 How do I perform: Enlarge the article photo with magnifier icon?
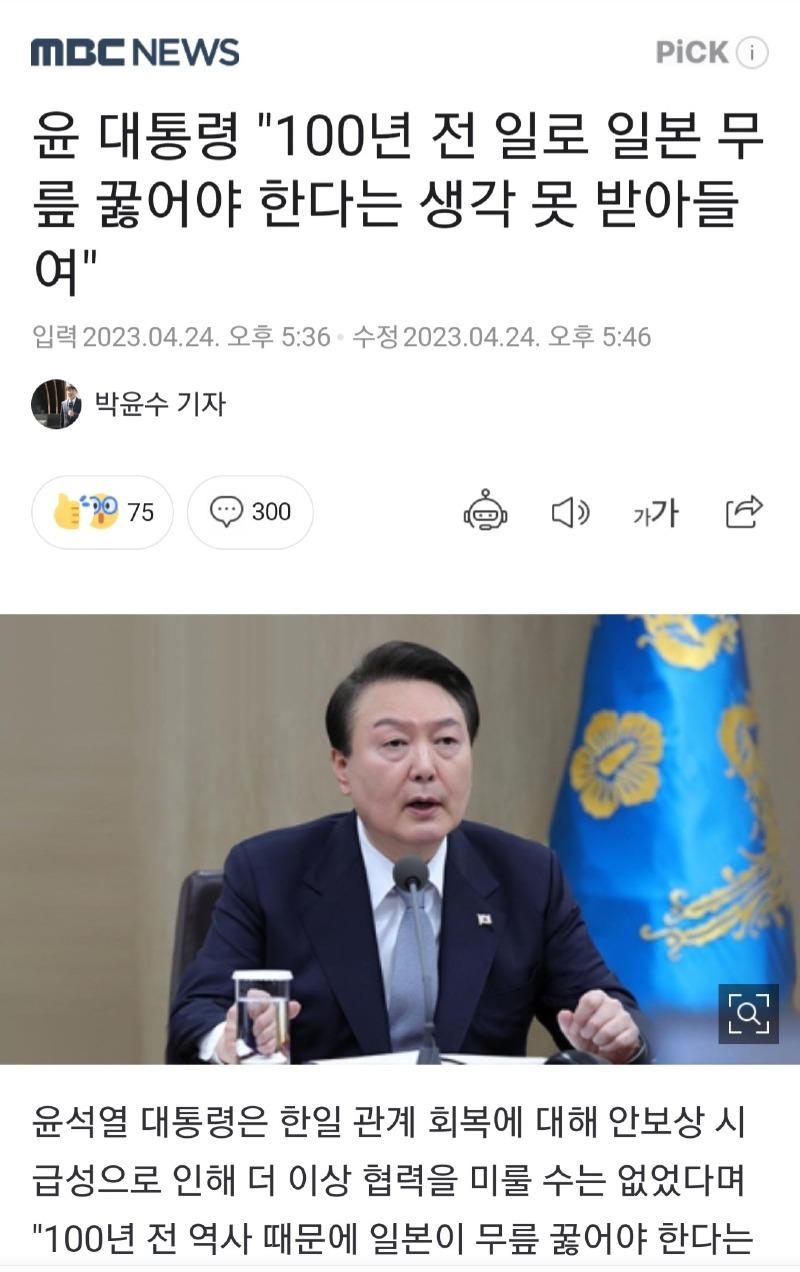(748, 1014)
